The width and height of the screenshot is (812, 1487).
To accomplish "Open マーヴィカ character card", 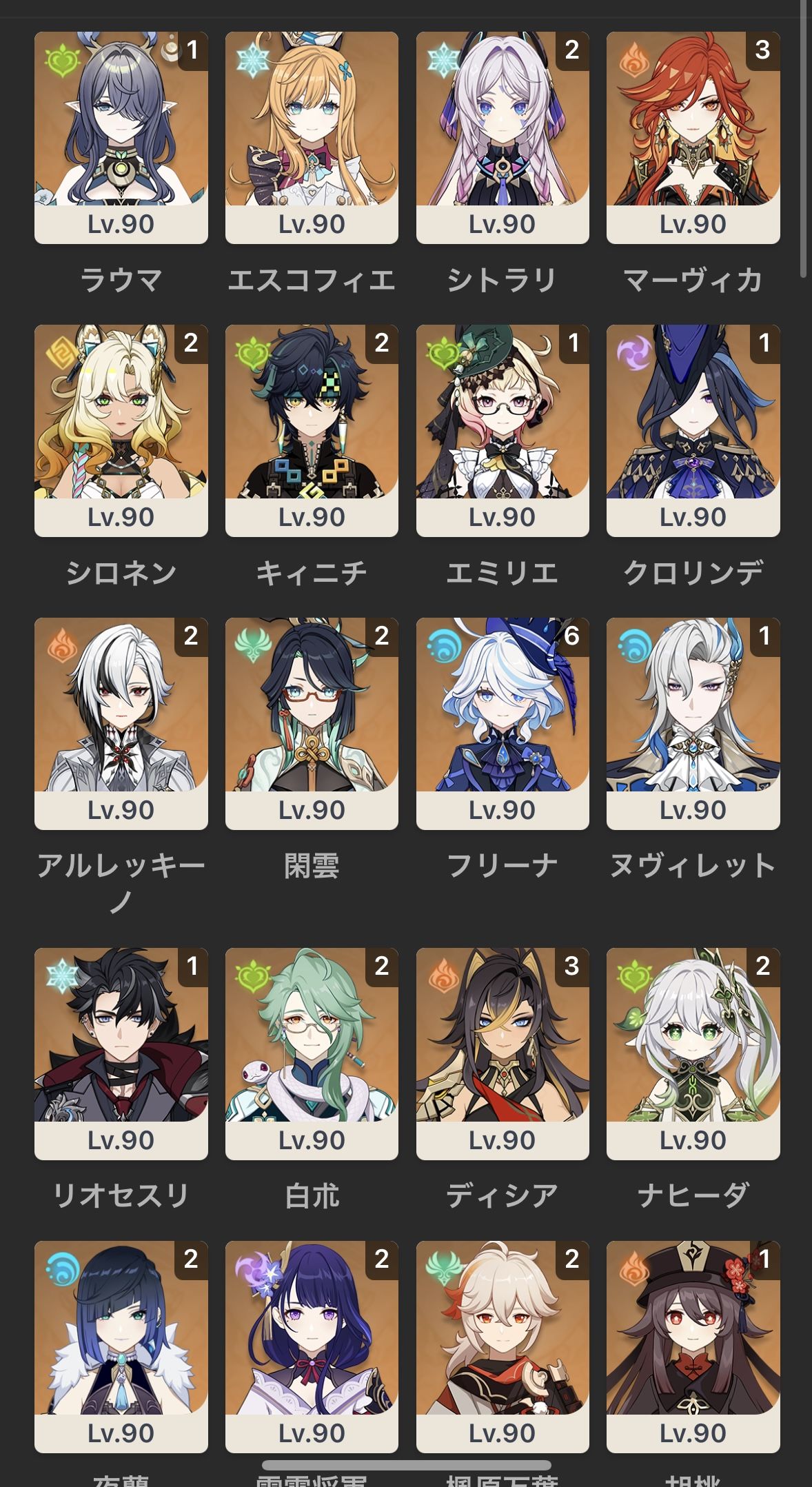I will pyautogui.click(x=693, y=137).
